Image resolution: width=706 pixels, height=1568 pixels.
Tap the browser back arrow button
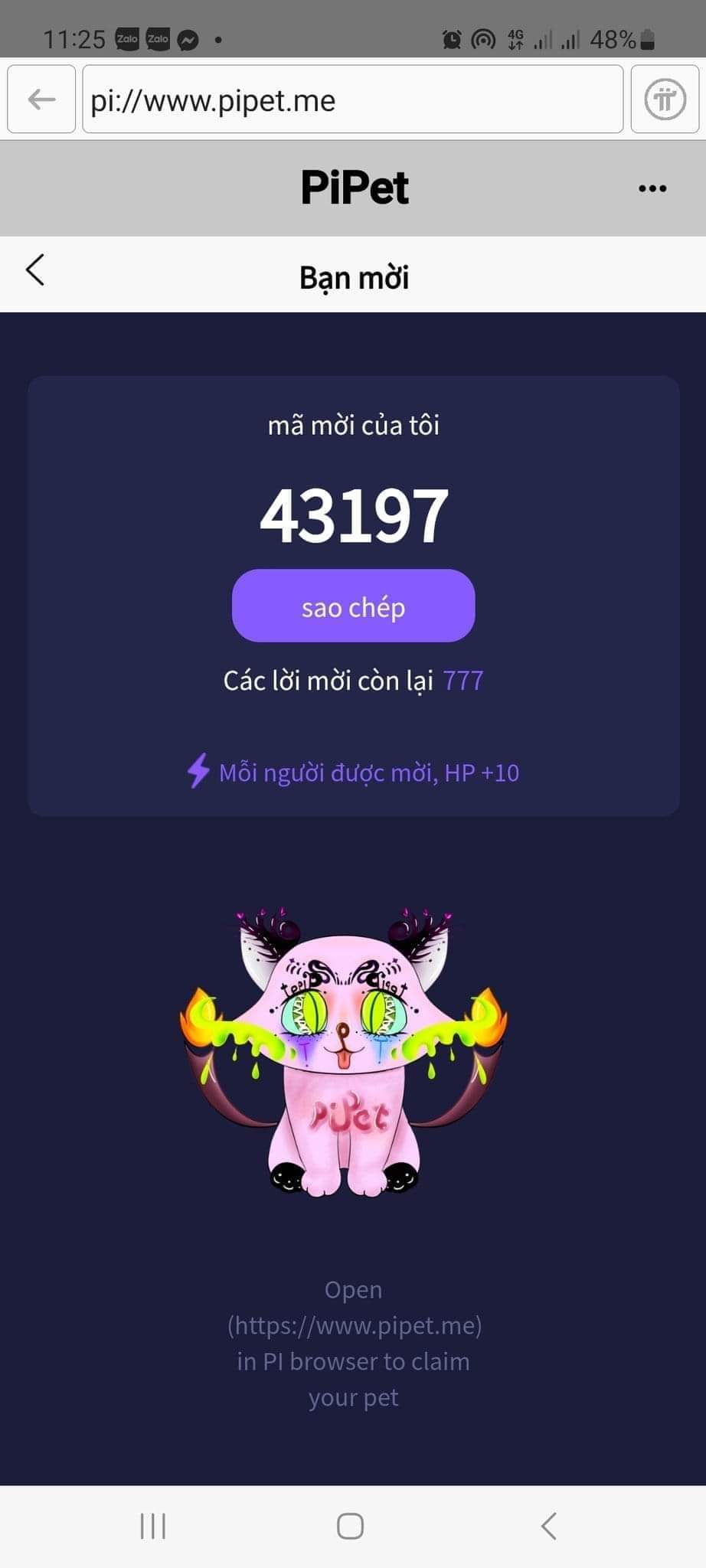pos(41,100)
